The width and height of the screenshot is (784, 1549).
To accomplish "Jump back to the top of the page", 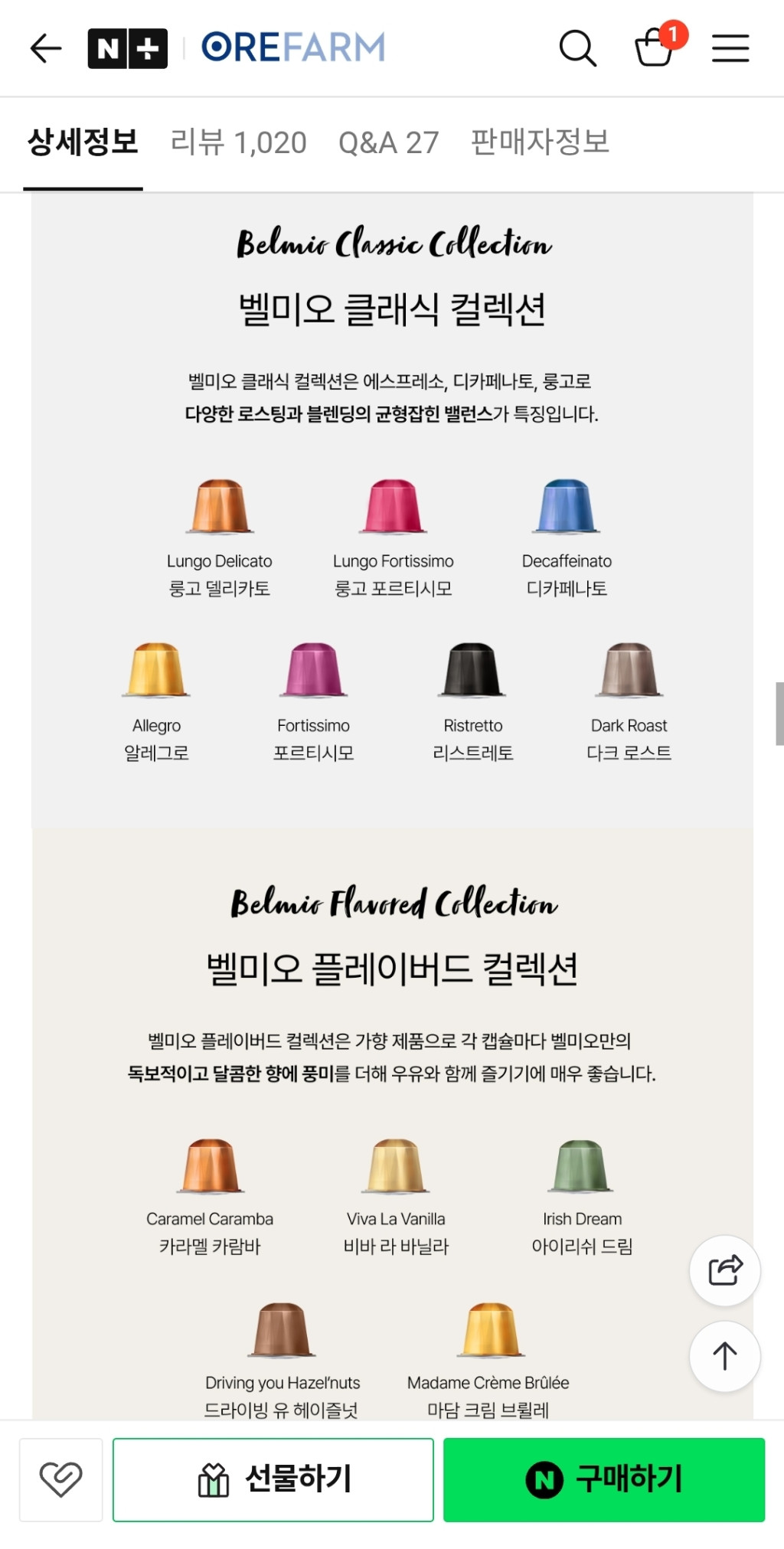I will pyautogui.click(x=724, y=1356).
